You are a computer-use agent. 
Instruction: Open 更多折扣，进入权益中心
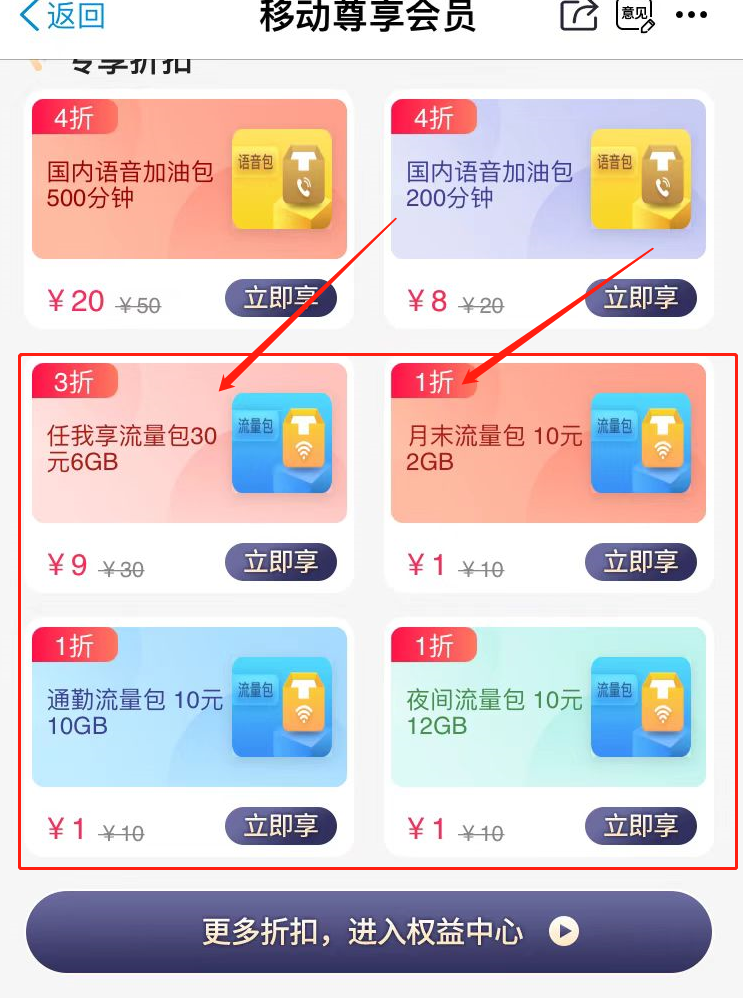pyautogui.click(x=369, y=932)
